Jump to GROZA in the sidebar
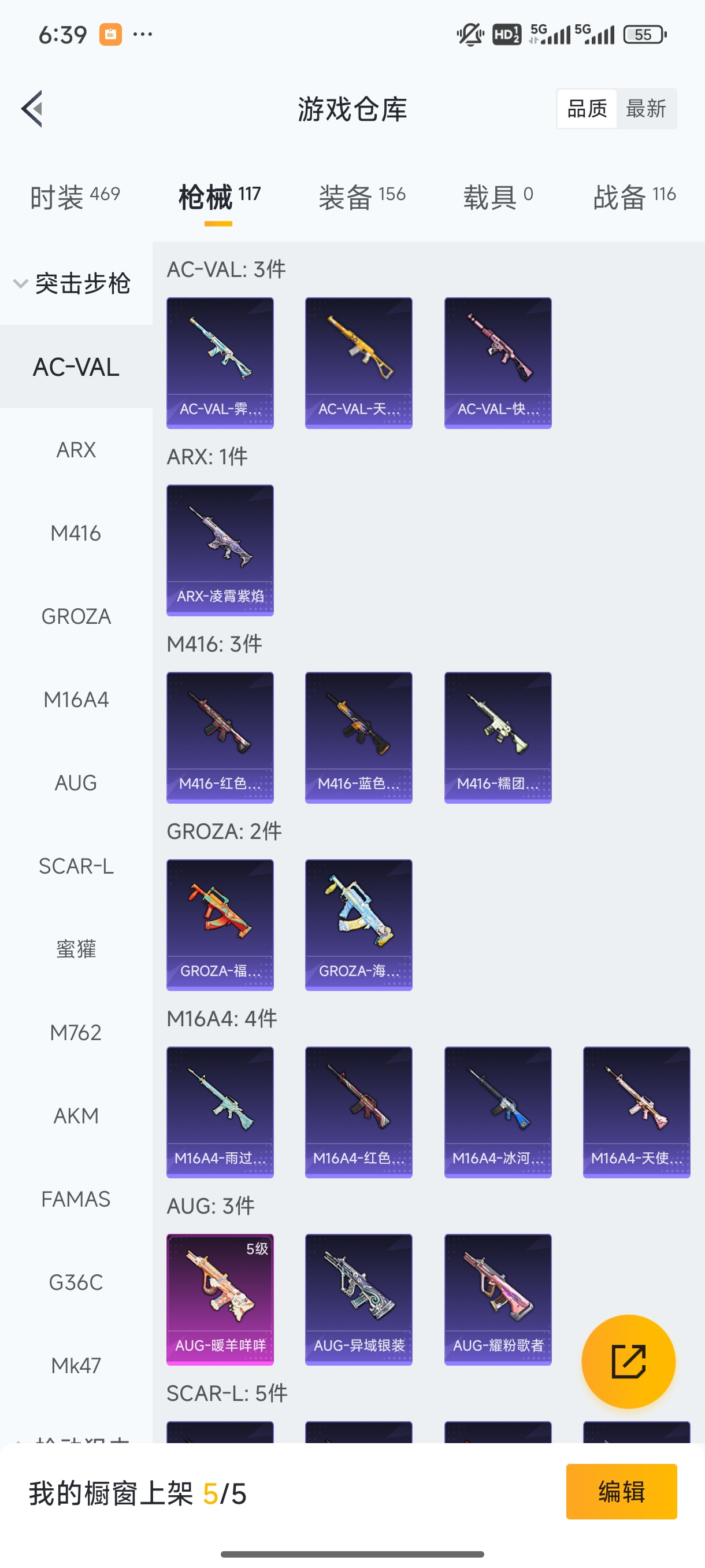 76,616
